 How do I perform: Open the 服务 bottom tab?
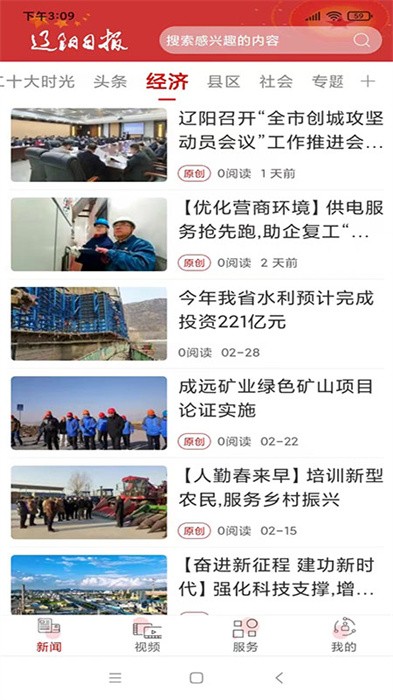coord(245,636)
